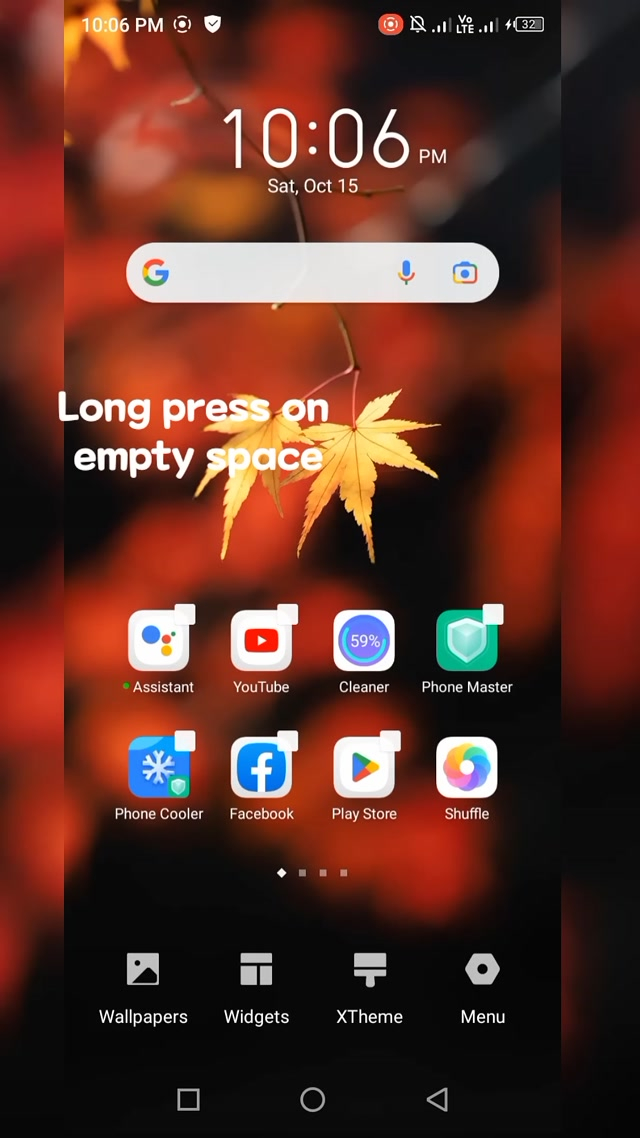
Task: Open the Cleaner app
Action: pos(364,642)
